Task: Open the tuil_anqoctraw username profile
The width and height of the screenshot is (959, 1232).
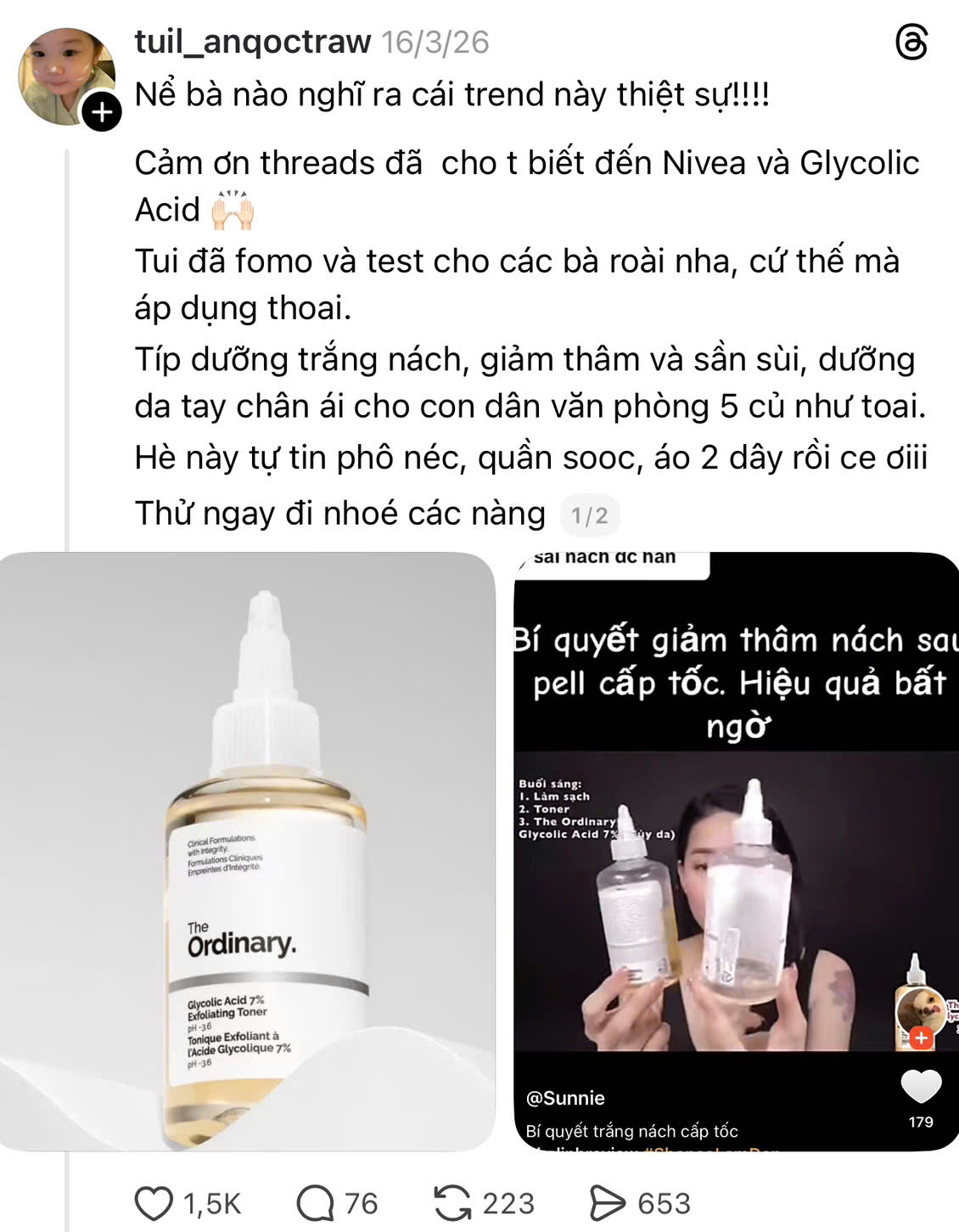Action: (x=253, y=42)
